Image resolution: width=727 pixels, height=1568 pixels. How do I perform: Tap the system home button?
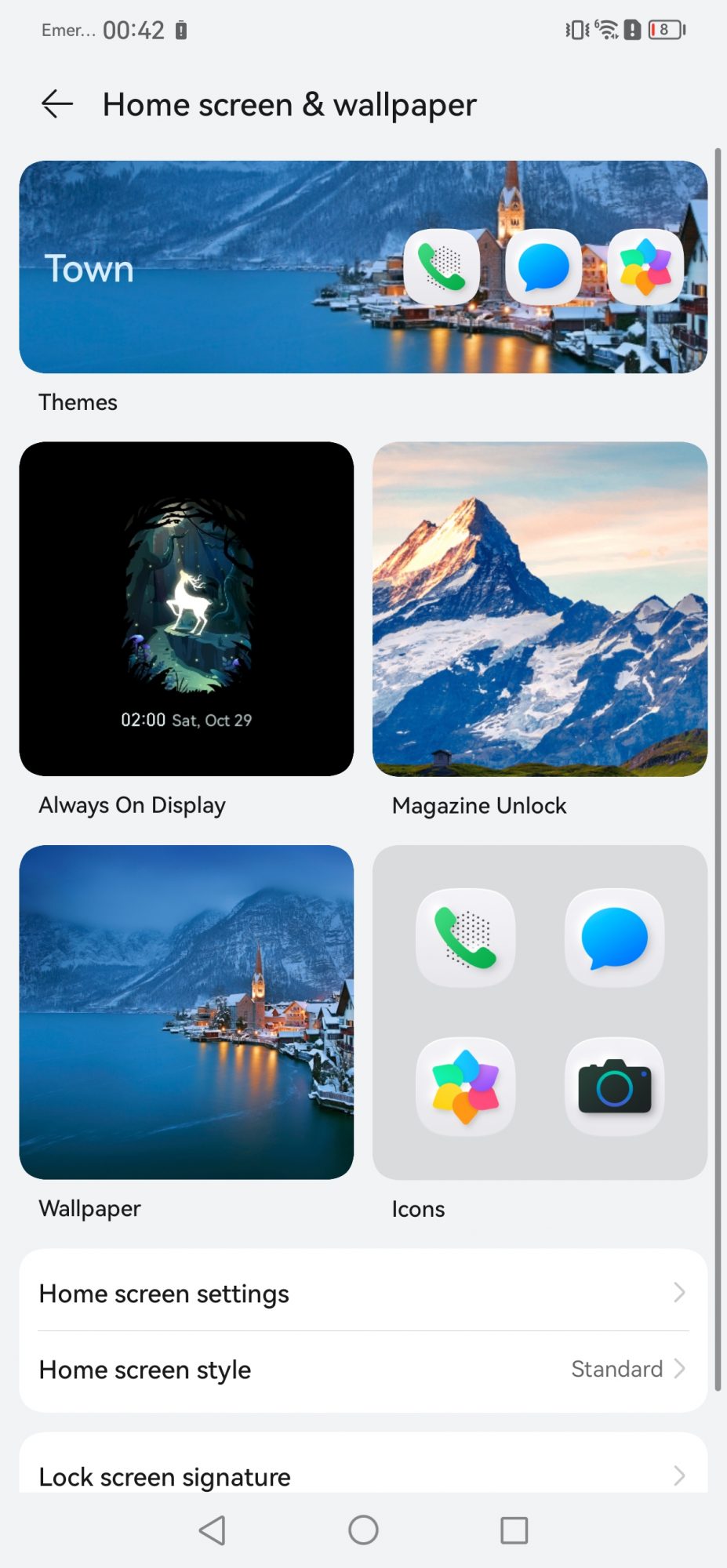click(363, 1530)
